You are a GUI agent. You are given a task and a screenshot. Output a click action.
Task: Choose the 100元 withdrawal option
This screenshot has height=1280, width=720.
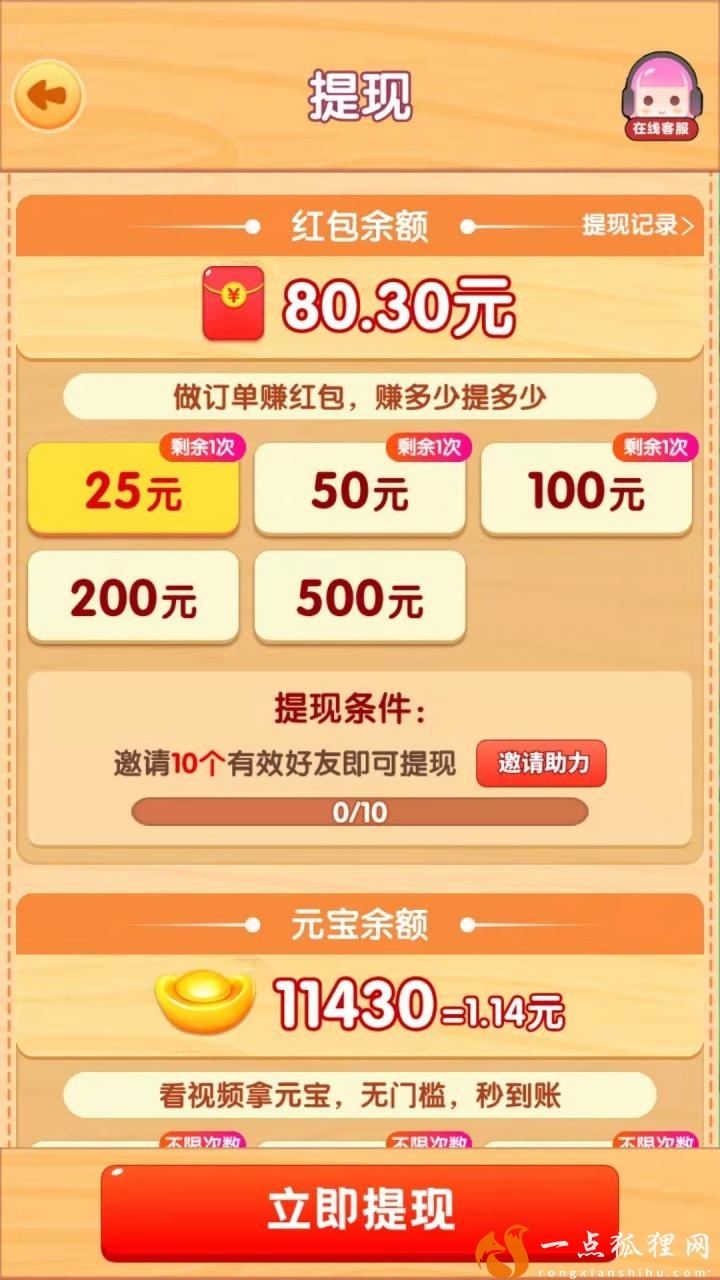[586, 491]
